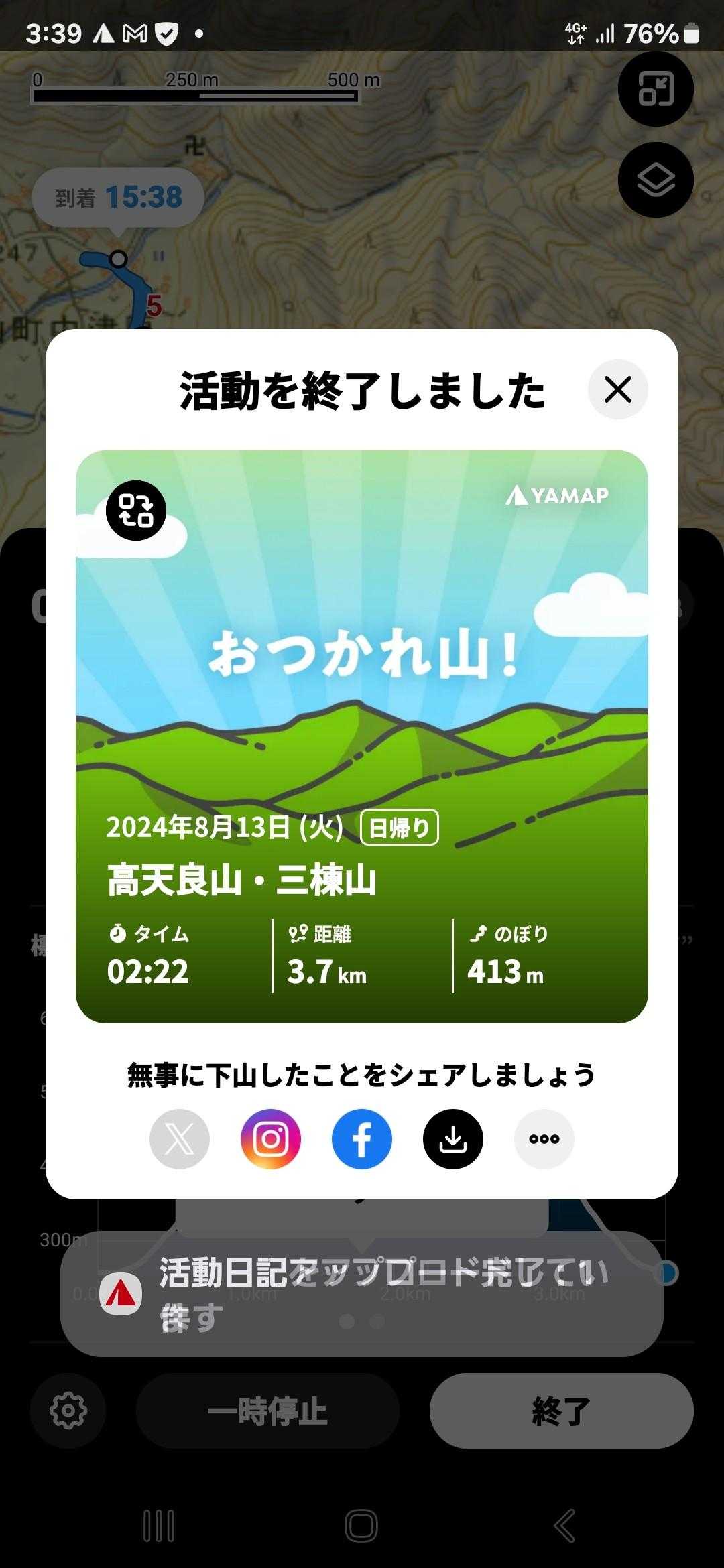Screen dimensions: 724x1568
Task: Open settings gear icon
Action: pos(68,1411)
